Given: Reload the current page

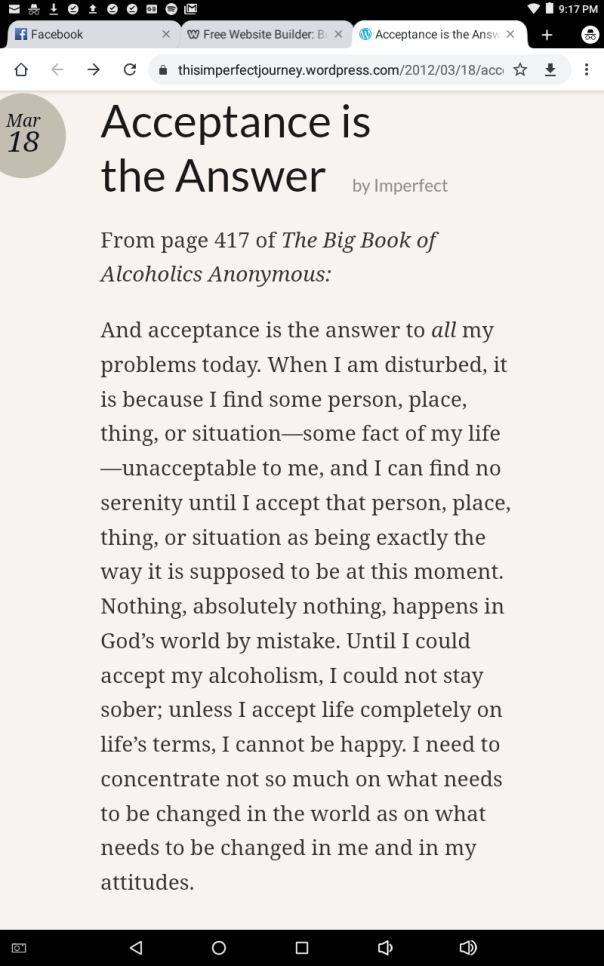Looking at the screenshot, I should 129,70.
